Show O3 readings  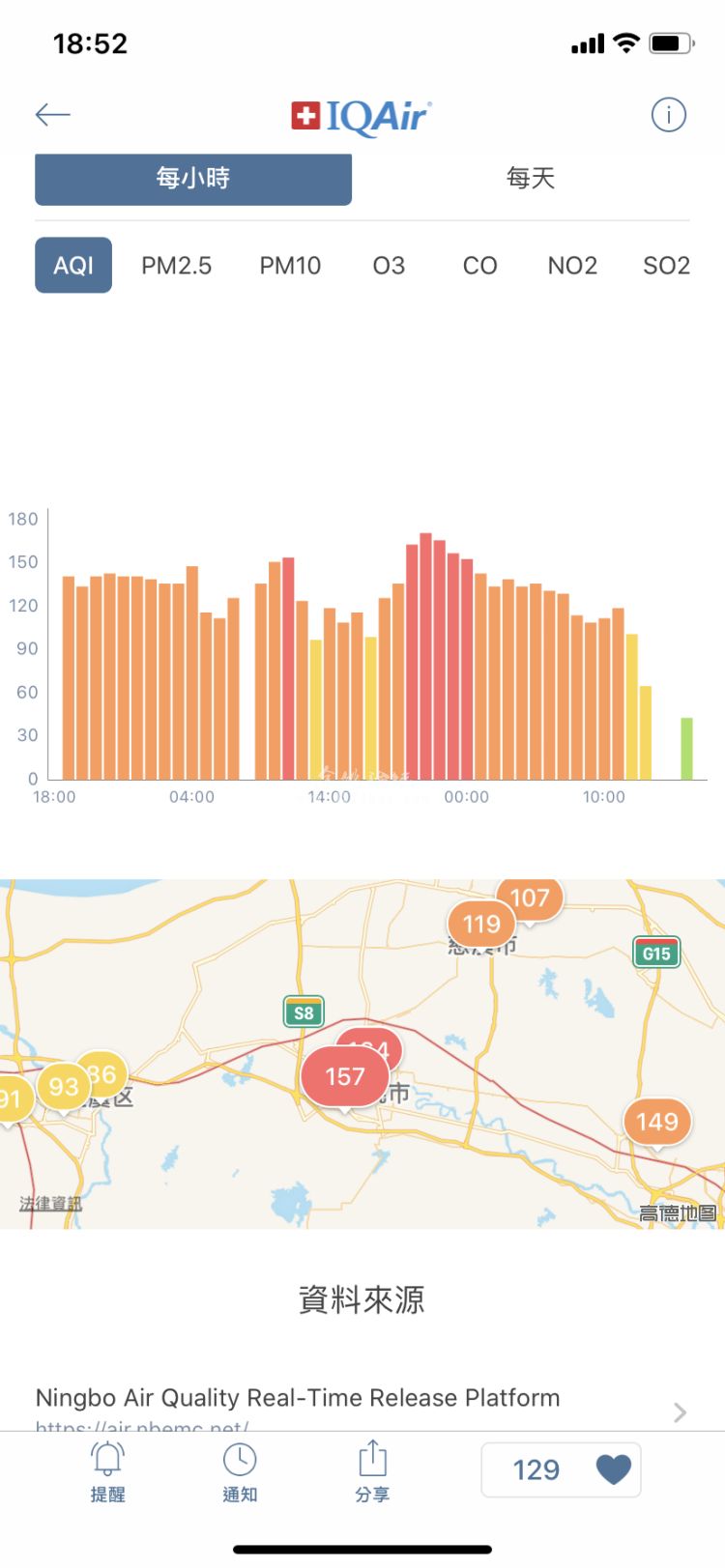click(389, 266)
